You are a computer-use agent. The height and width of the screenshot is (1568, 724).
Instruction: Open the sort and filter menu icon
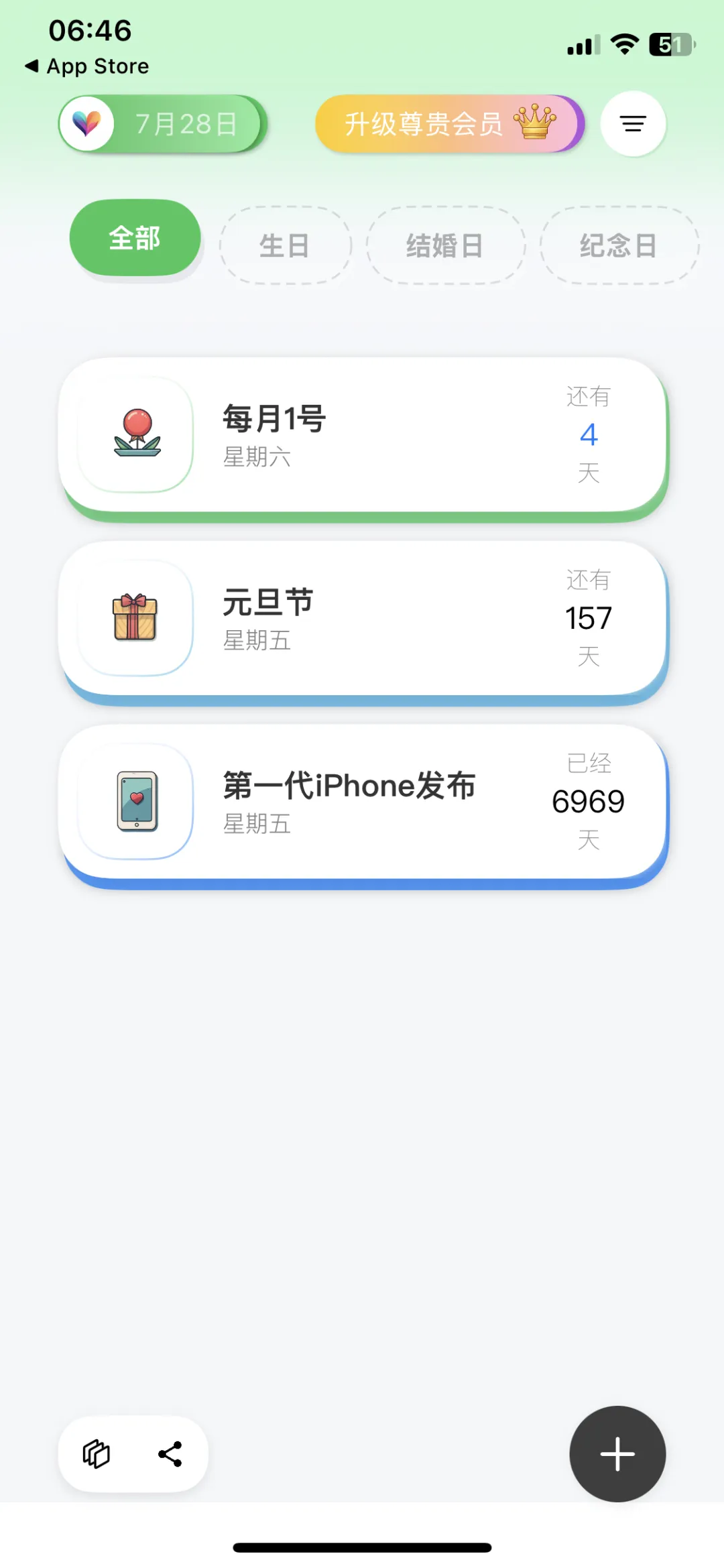click(633, 124)
